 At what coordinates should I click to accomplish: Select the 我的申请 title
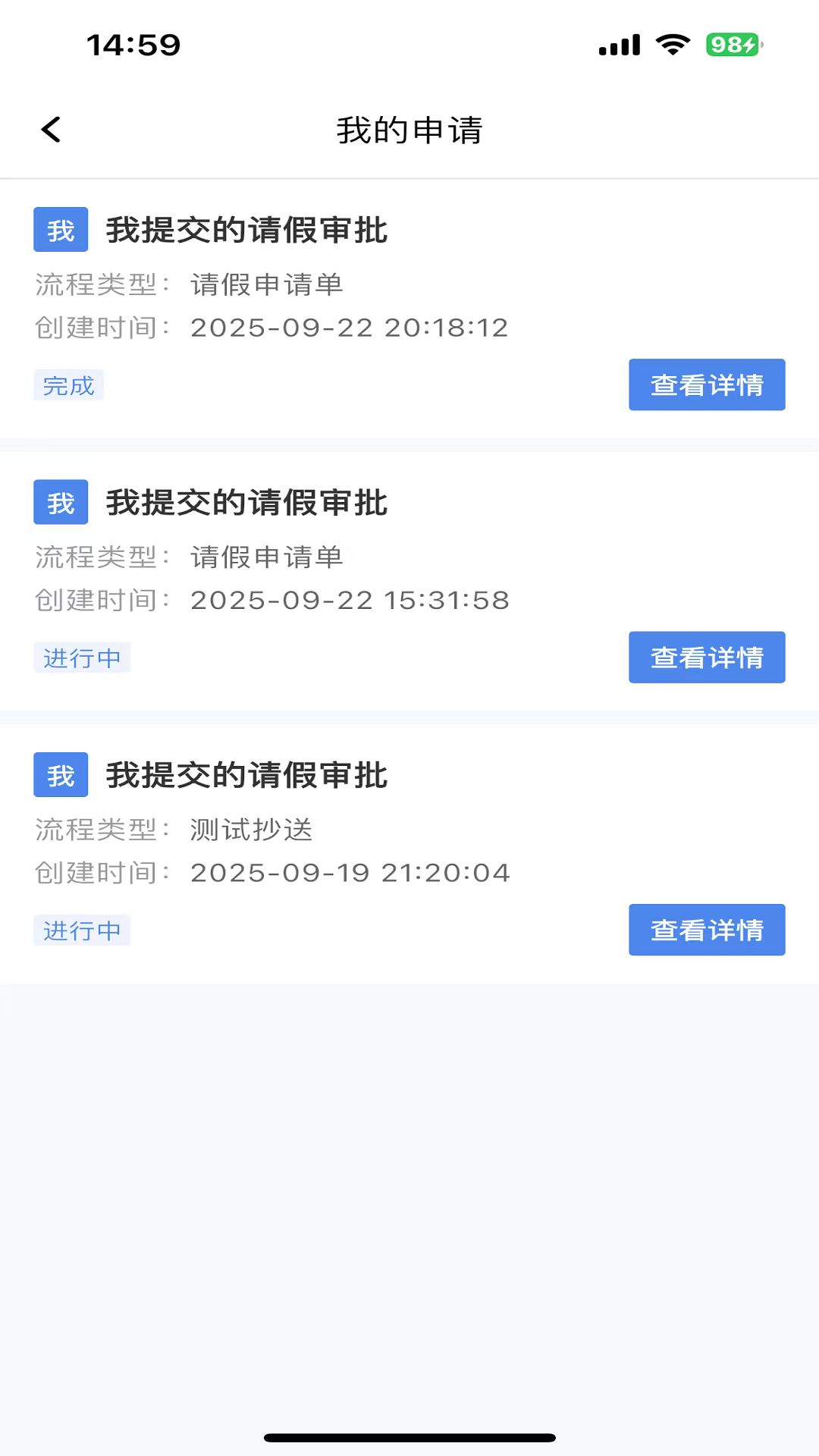409,130
